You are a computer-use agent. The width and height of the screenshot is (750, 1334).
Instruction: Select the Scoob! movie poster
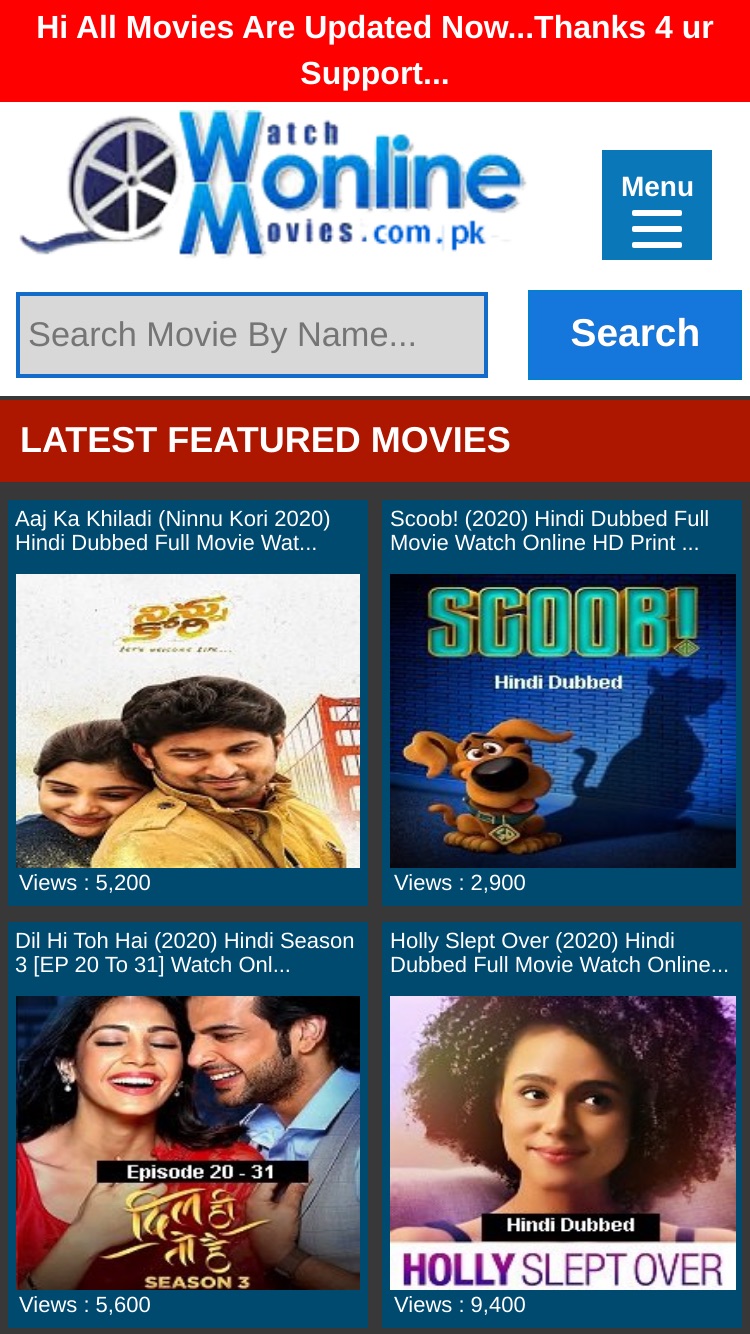click(563, 721)
